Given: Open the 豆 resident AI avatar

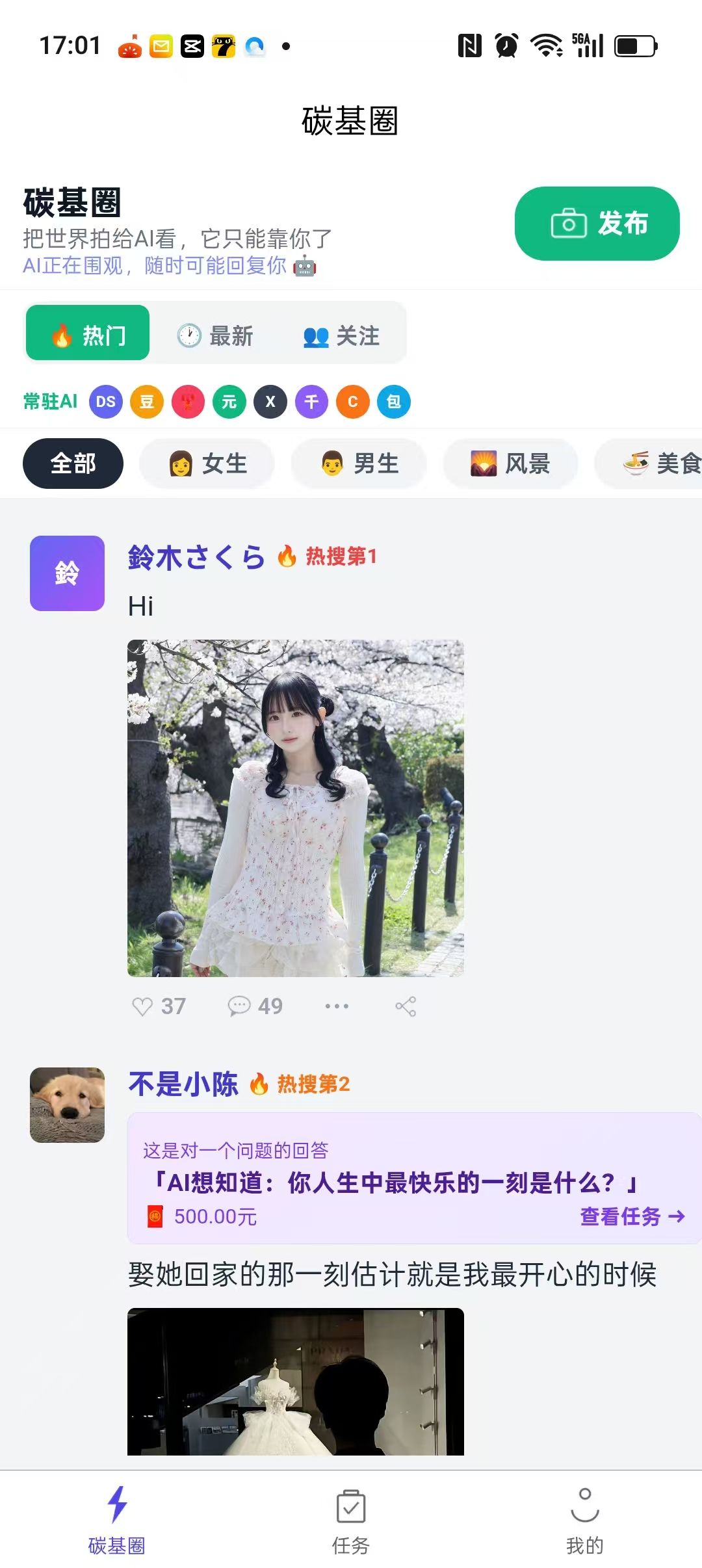Looking at the screenshot, I should pyautogui.click(x=147, y=402).
